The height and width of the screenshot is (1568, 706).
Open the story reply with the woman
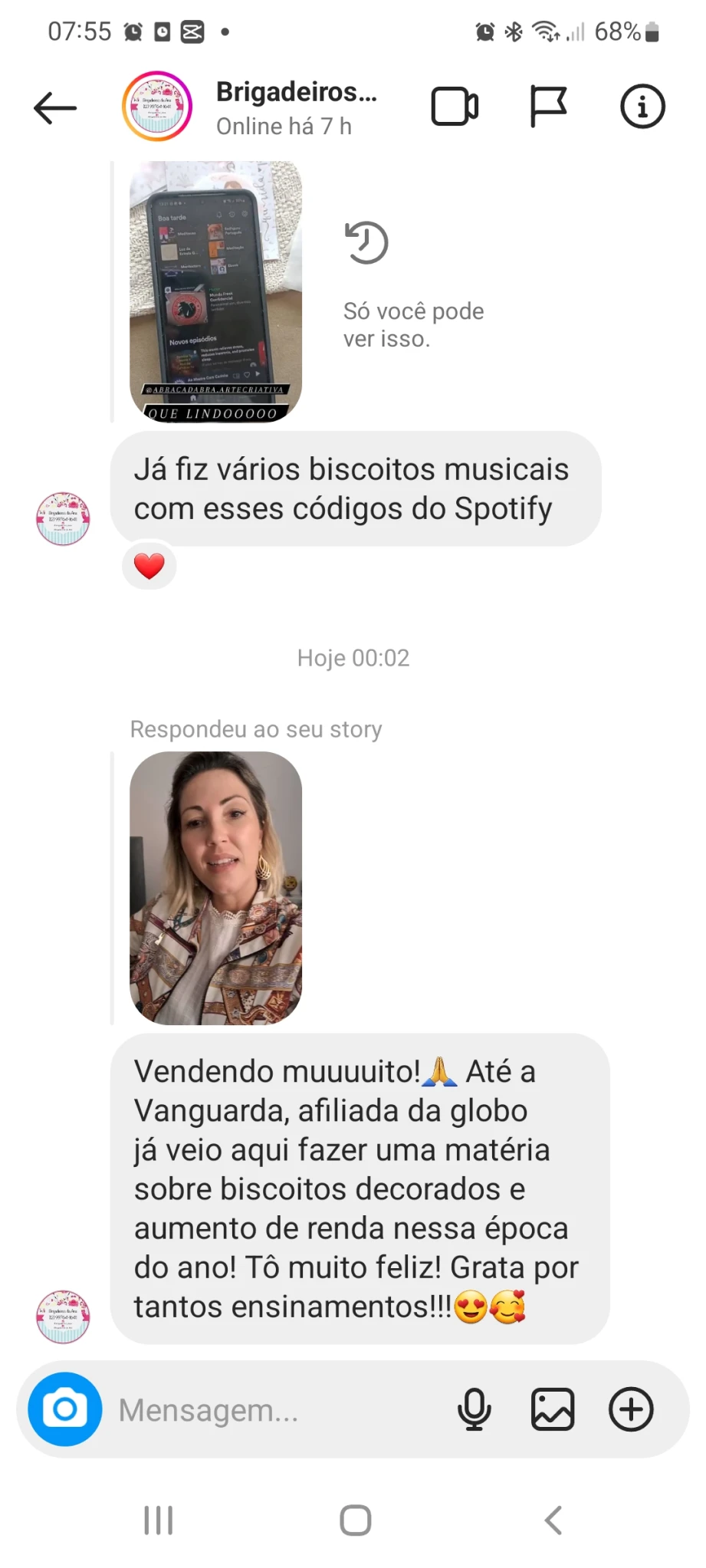pos(215,888)
